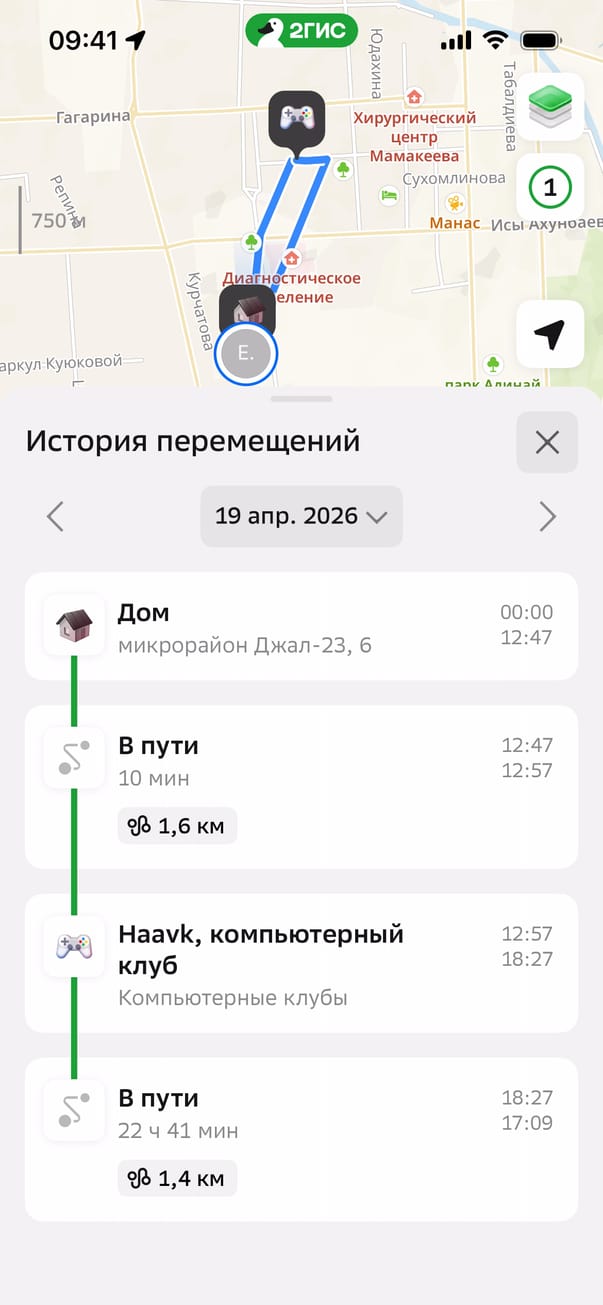Tap the game controller marker on map

297,119
